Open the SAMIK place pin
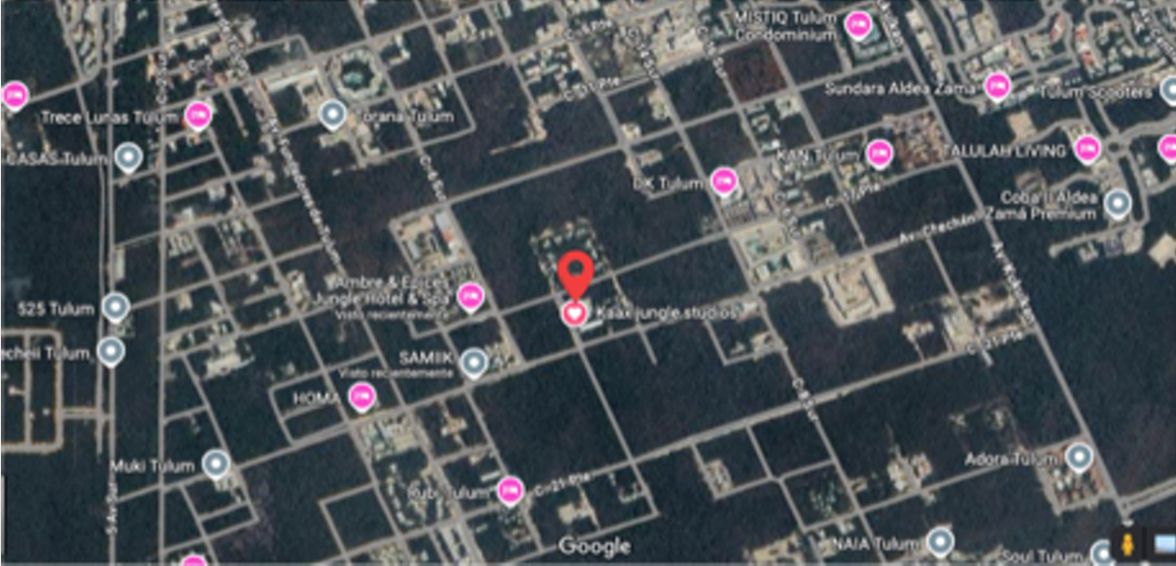 [x=474, y=363]
